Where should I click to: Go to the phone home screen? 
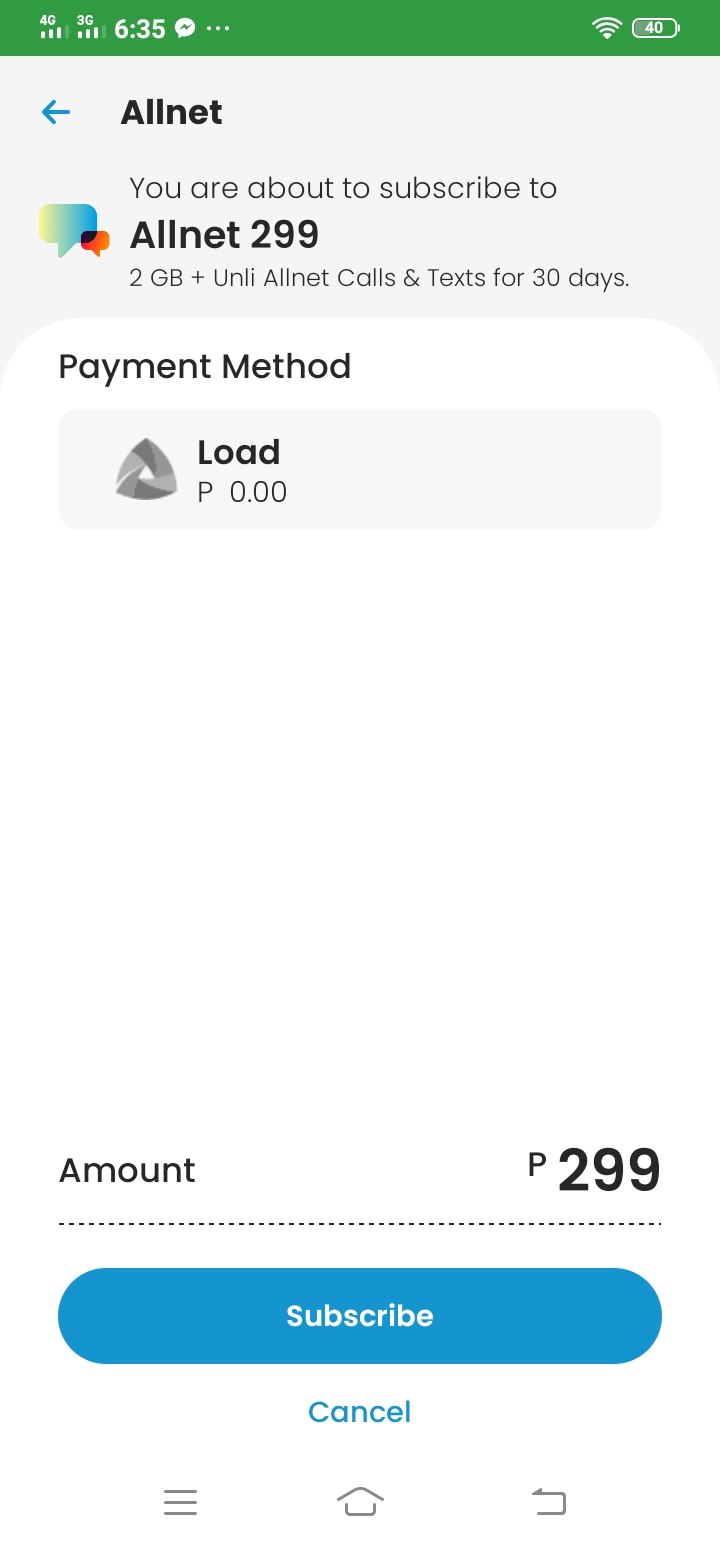pos(360,1502)
